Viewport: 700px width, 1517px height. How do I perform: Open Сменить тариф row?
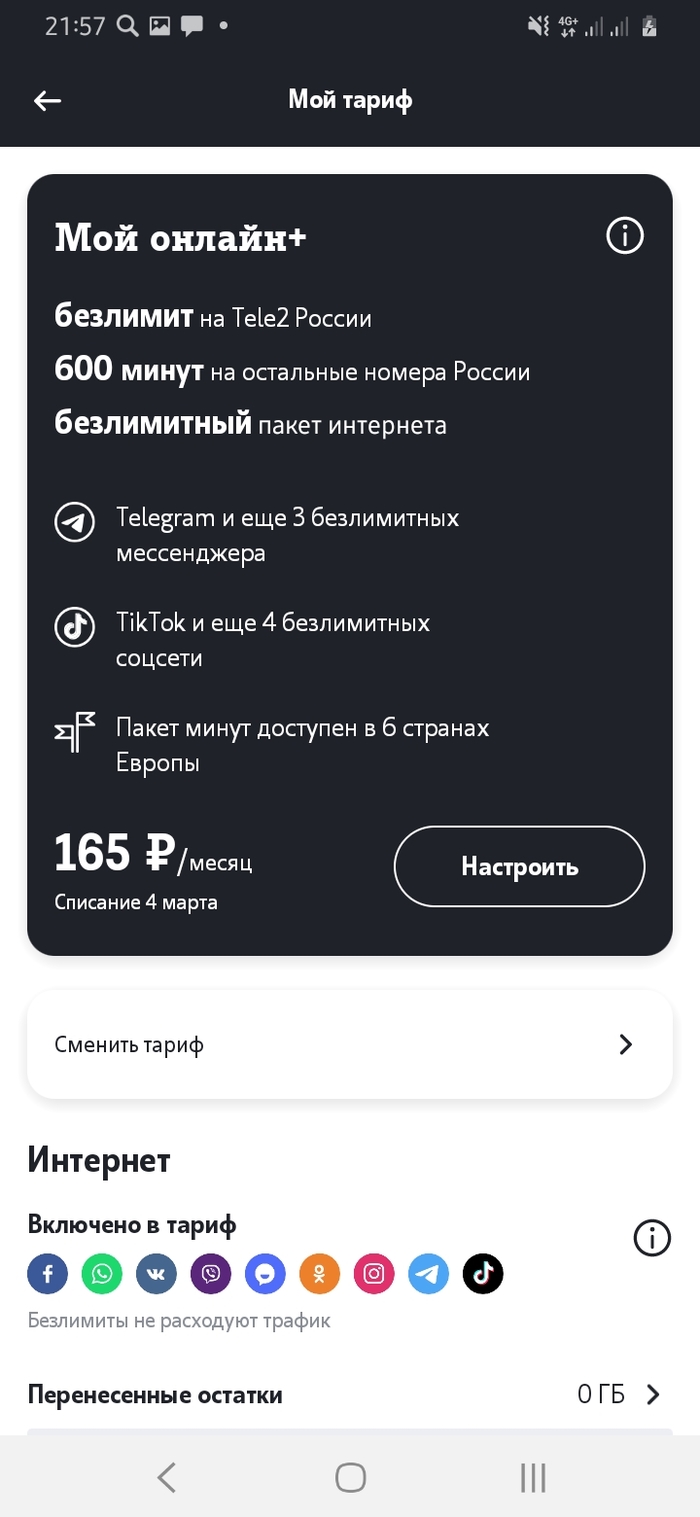click(349, 1045)
